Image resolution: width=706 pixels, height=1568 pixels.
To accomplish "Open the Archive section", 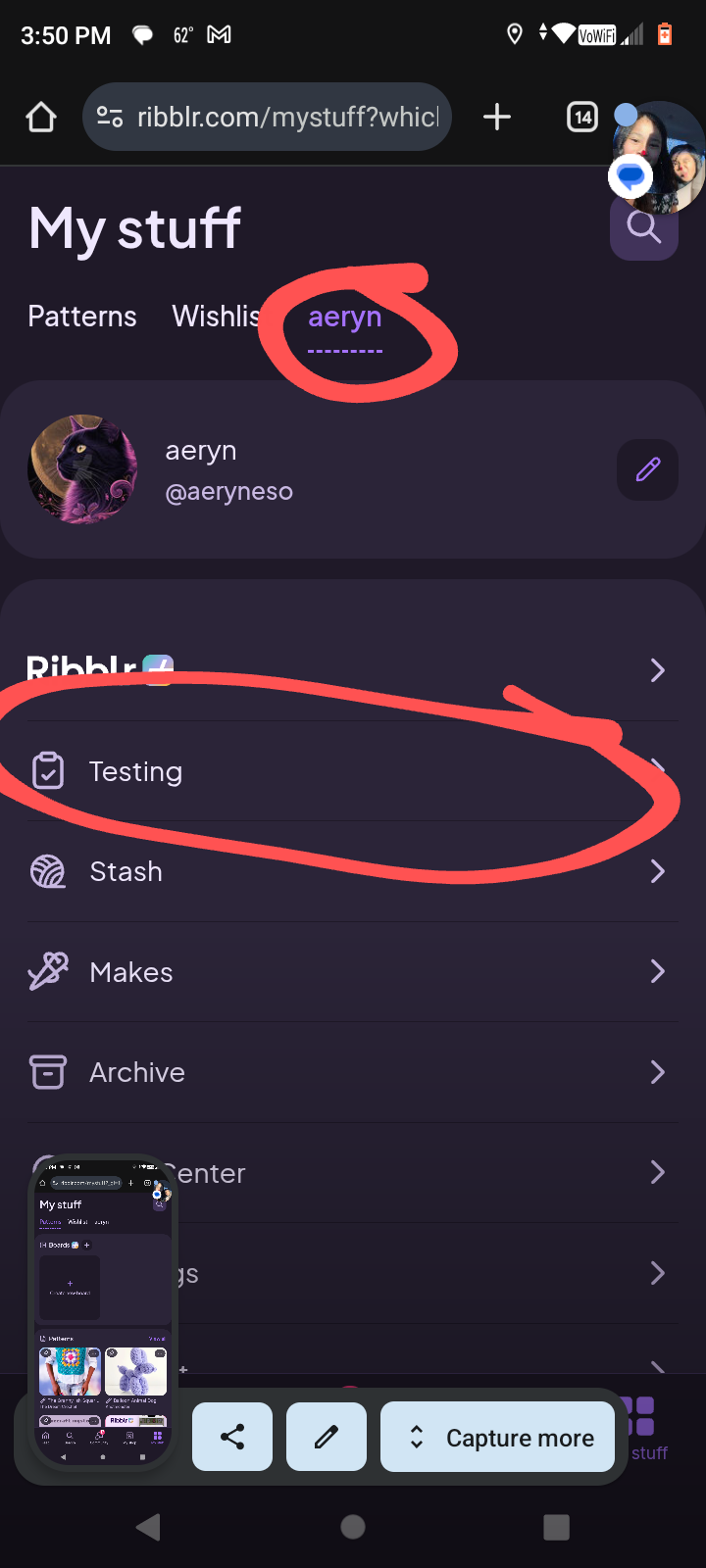I will [x=353, y=1072].
